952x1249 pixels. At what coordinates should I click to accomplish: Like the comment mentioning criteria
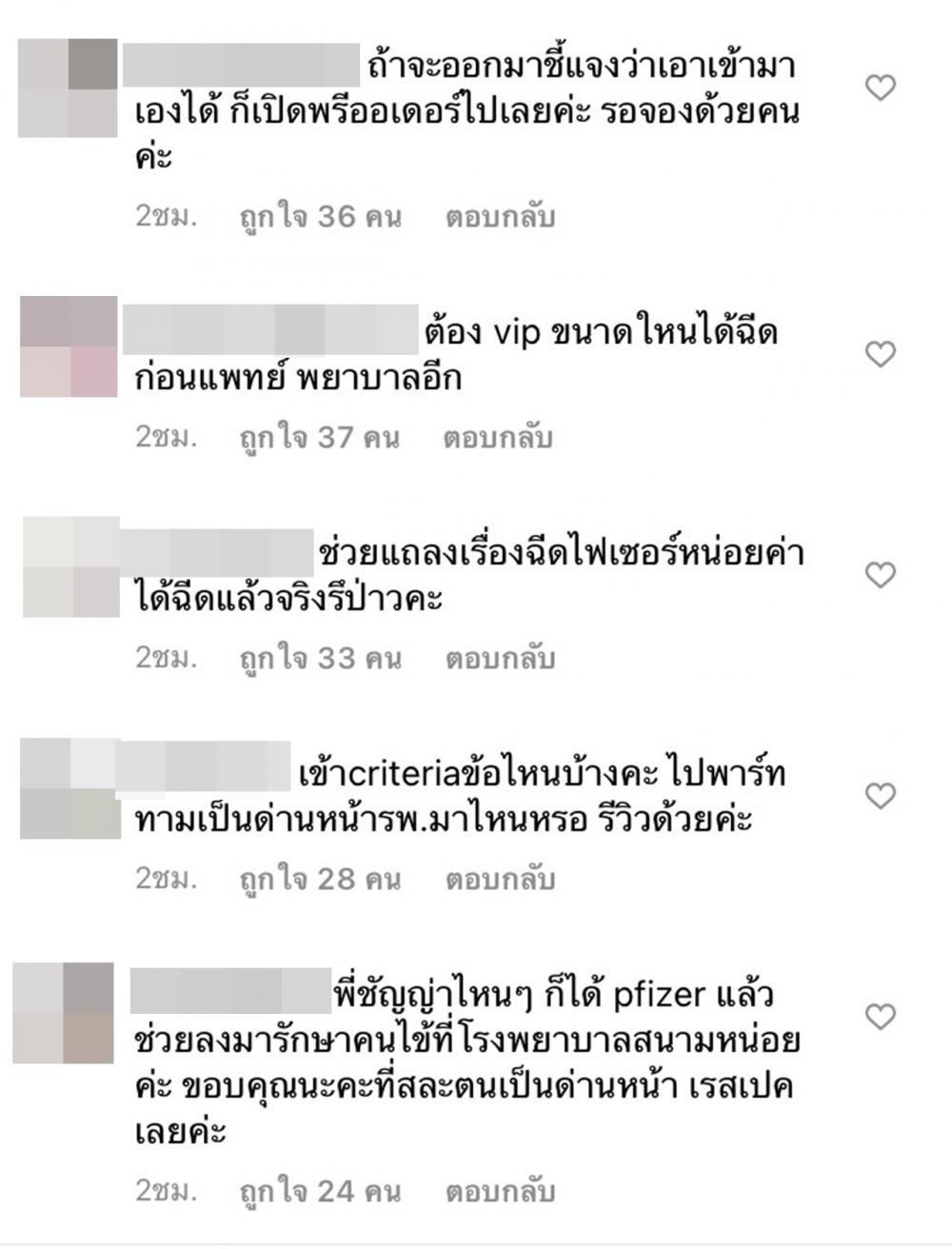point(881,796)
